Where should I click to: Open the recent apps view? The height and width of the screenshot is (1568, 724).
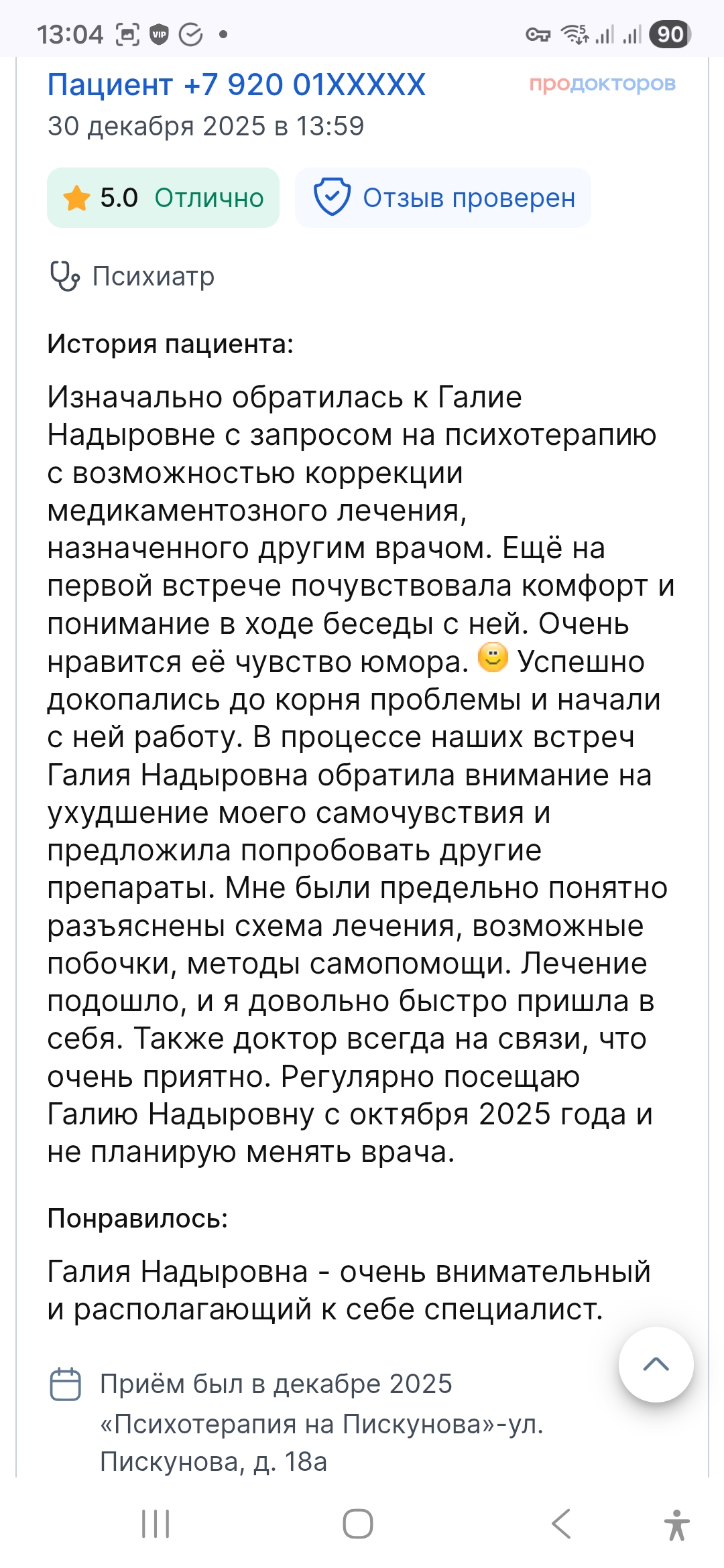coord(156,1524)
